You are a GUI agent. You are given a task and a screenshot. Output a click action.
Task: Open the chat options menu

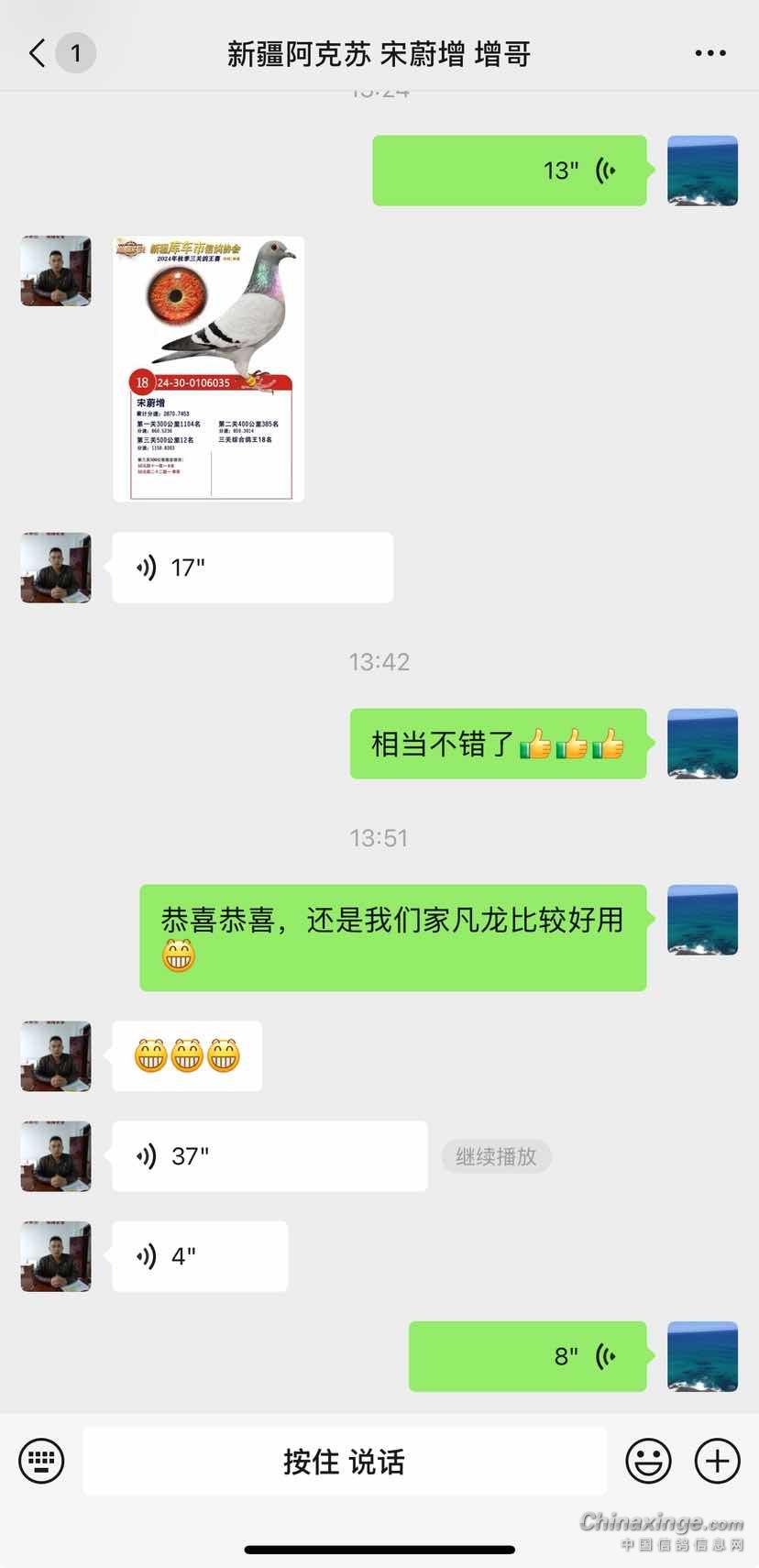[x=710, y=53]
